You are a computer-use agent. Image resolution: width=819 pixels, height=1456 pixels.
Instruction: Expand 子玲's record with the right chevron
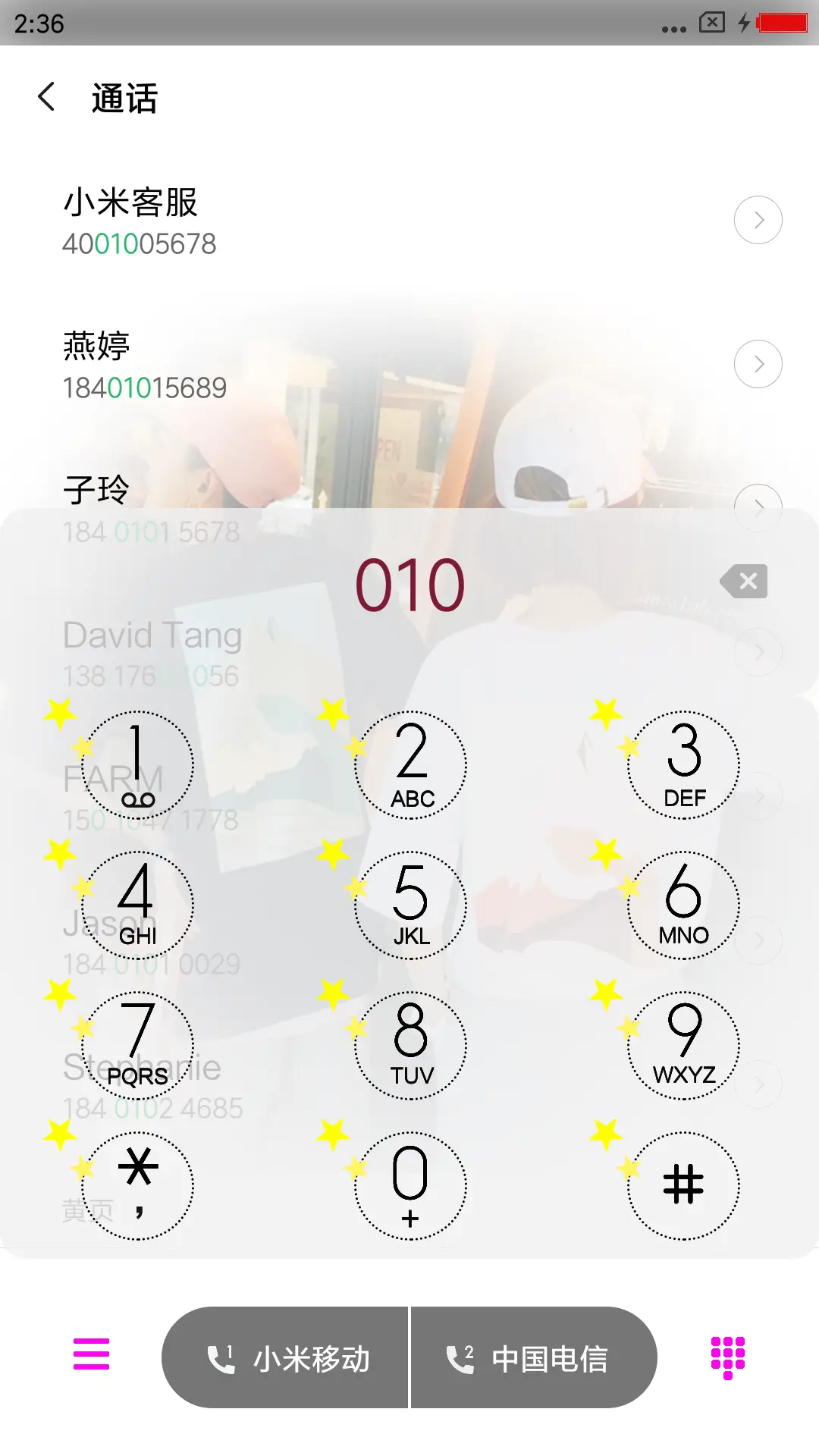757,507
